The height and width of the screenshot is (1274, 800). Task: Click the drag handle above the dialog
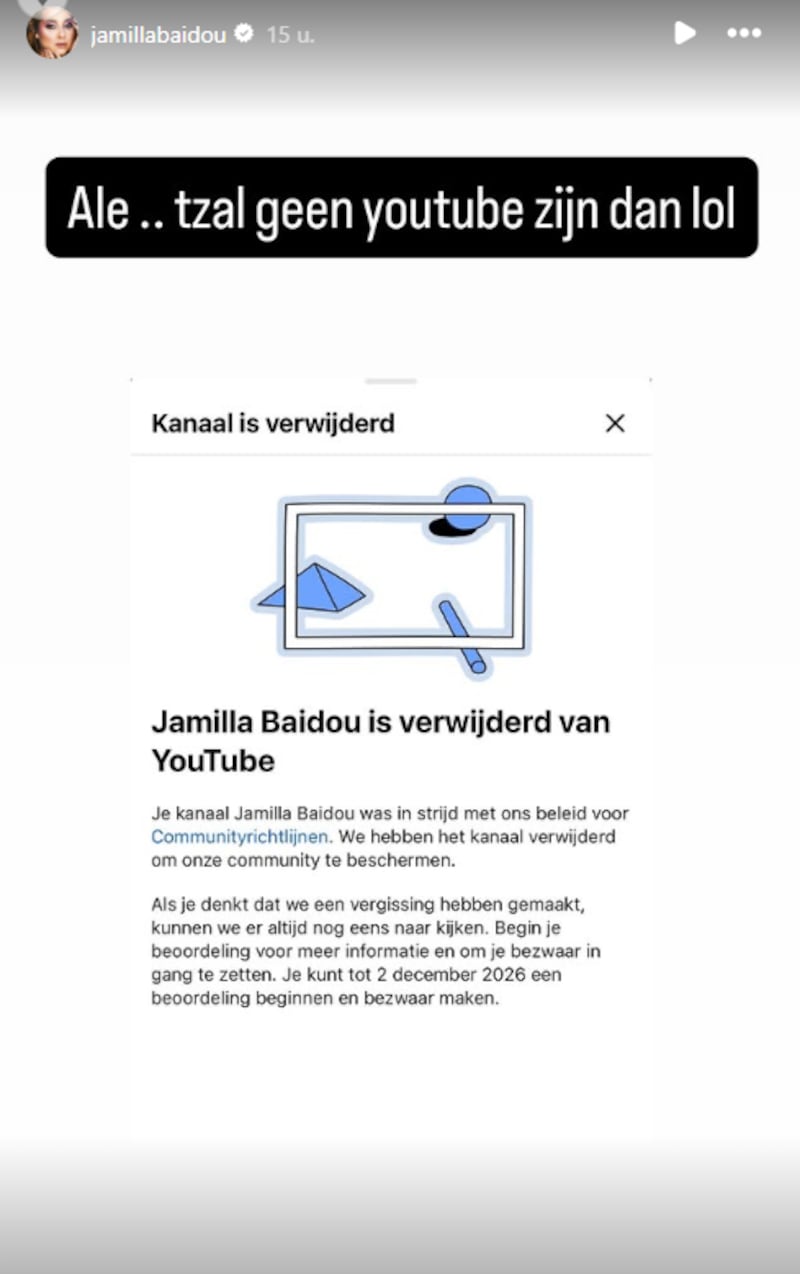[x=392, y=381]
